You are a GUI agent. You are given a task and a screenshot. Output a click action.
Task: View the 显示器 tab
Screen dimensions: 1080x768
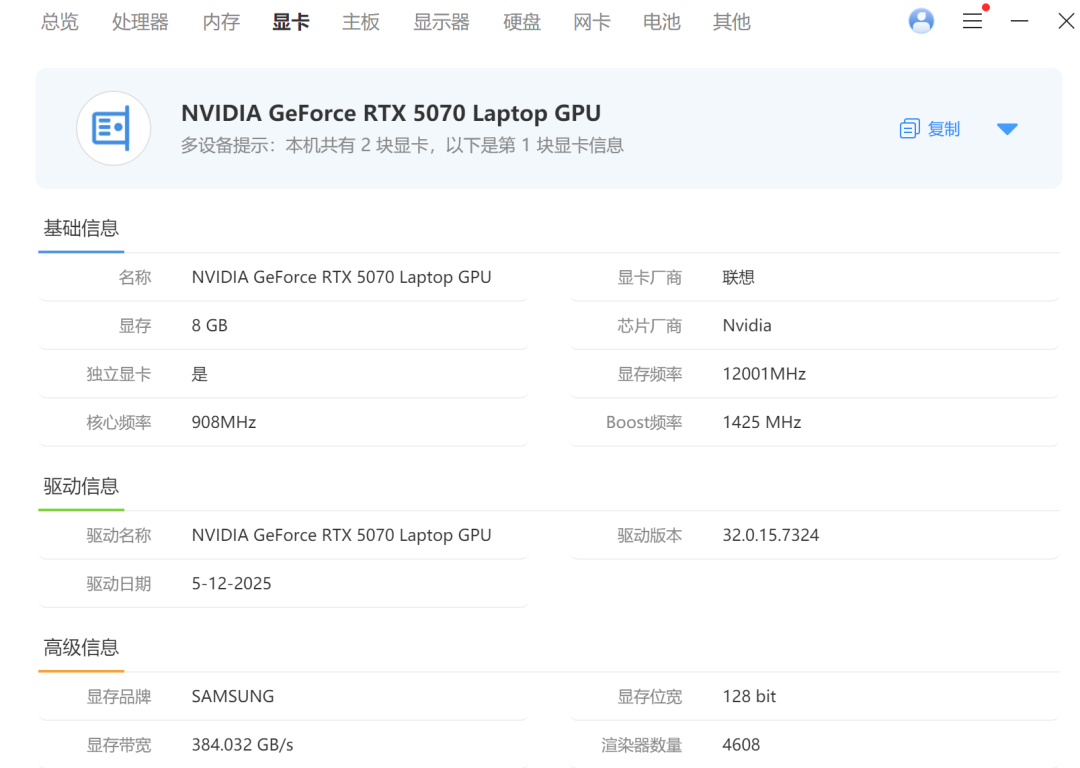441,22
